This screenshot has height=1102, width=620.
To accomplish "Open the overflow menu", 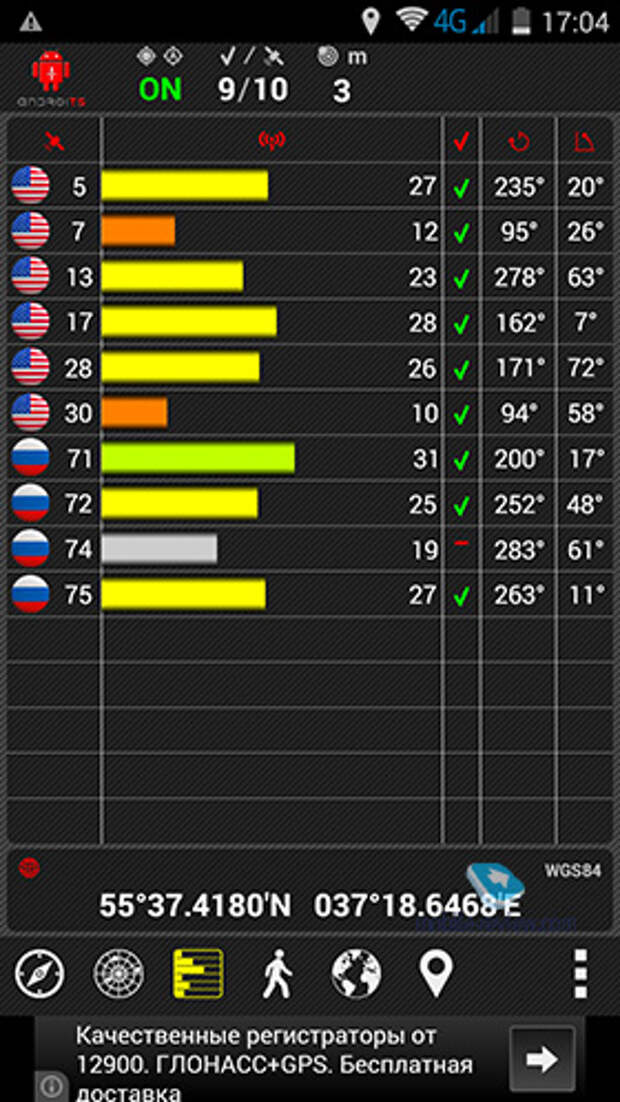I will pos(579,973).
